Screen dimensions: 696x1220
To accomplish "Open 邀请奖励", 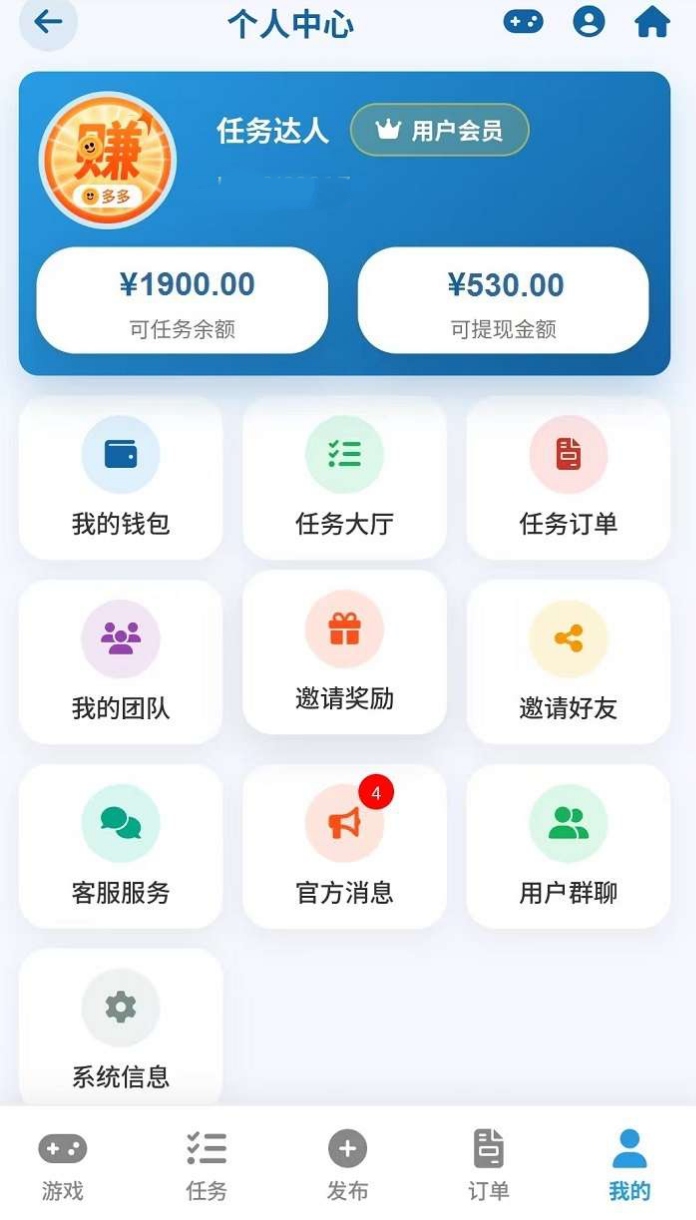I will [x=344, y=652].
